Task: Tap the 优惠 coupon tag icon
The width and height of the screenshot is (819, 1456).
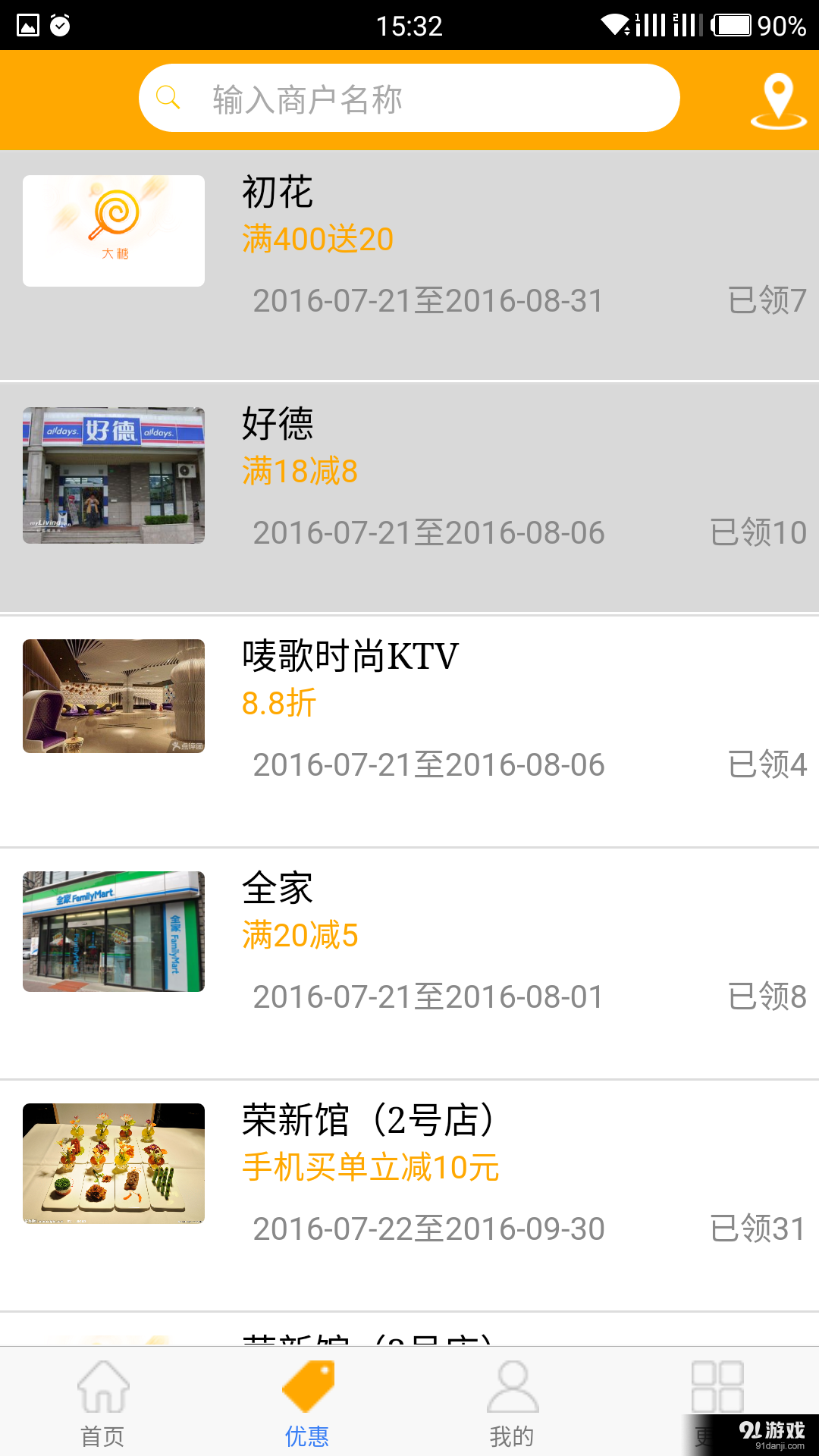Action: tap(307, 1385)
